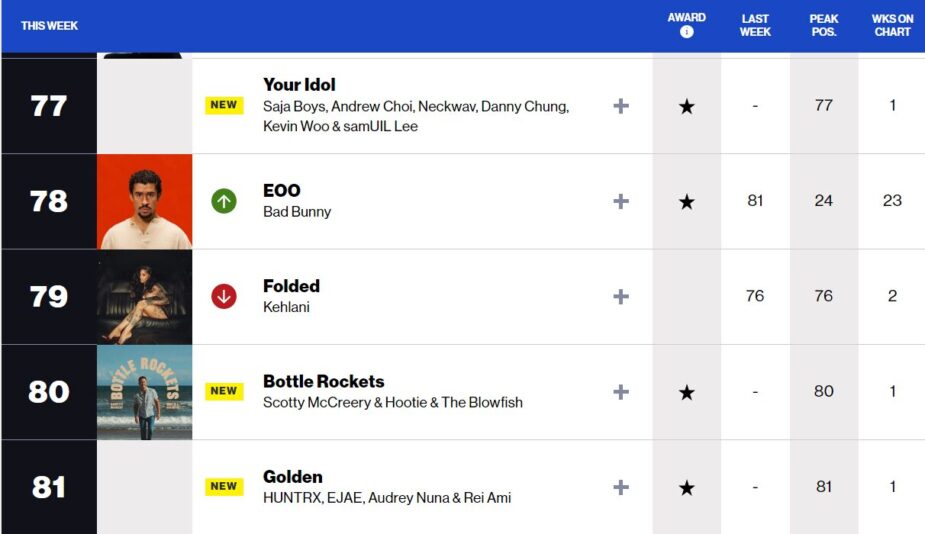The height and width of the screenshot is (534, 925).
Task: Expand the Golden row with plus icon
Action: coord(621,487)
